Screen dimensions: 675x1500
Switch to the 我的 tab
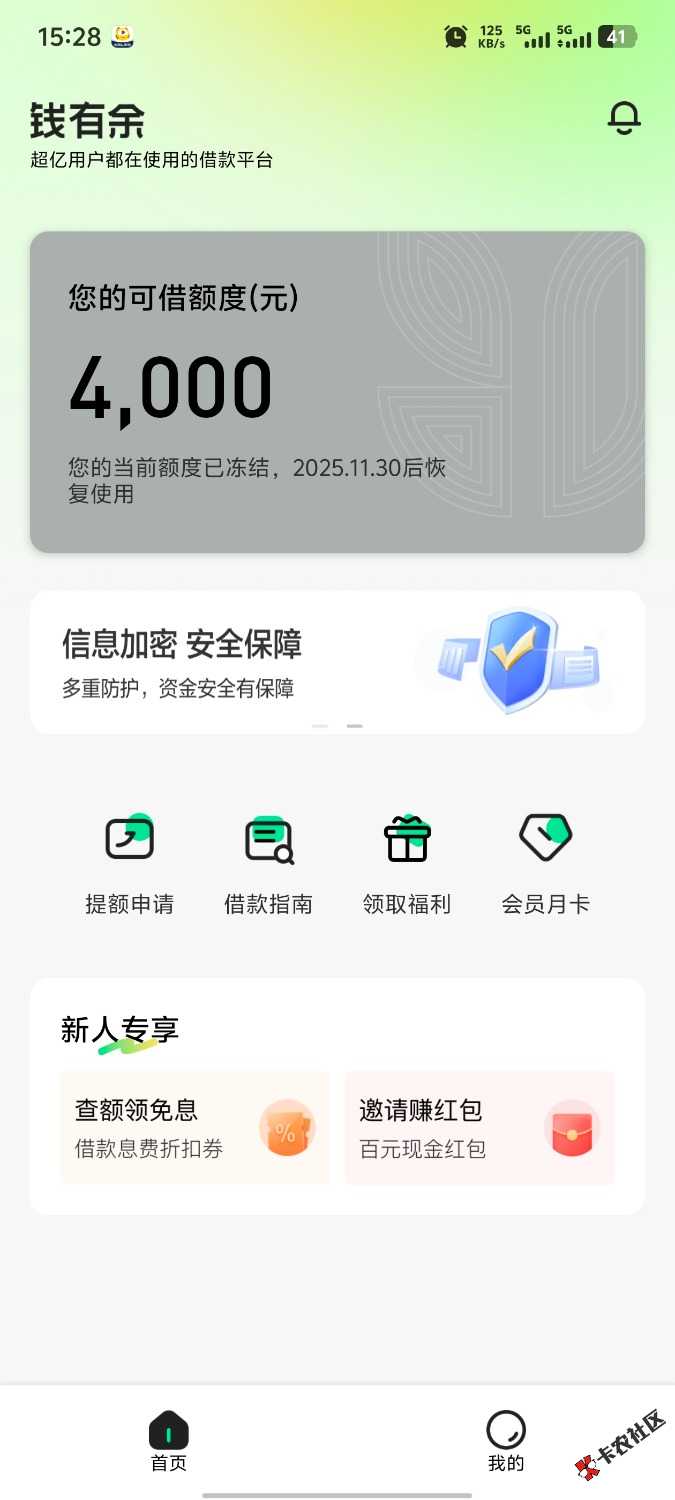tap(506, 1441)
